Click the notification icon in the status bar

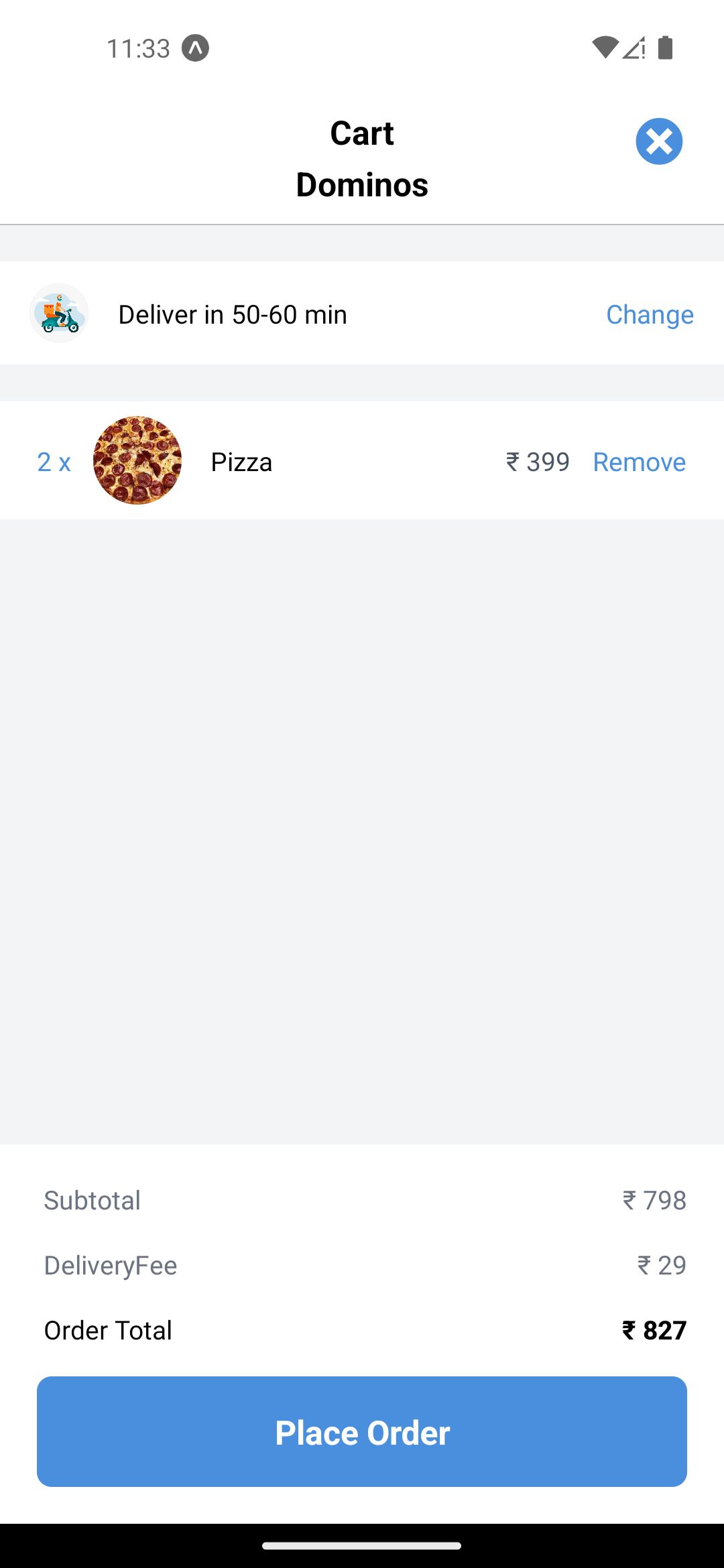point(195,48)
